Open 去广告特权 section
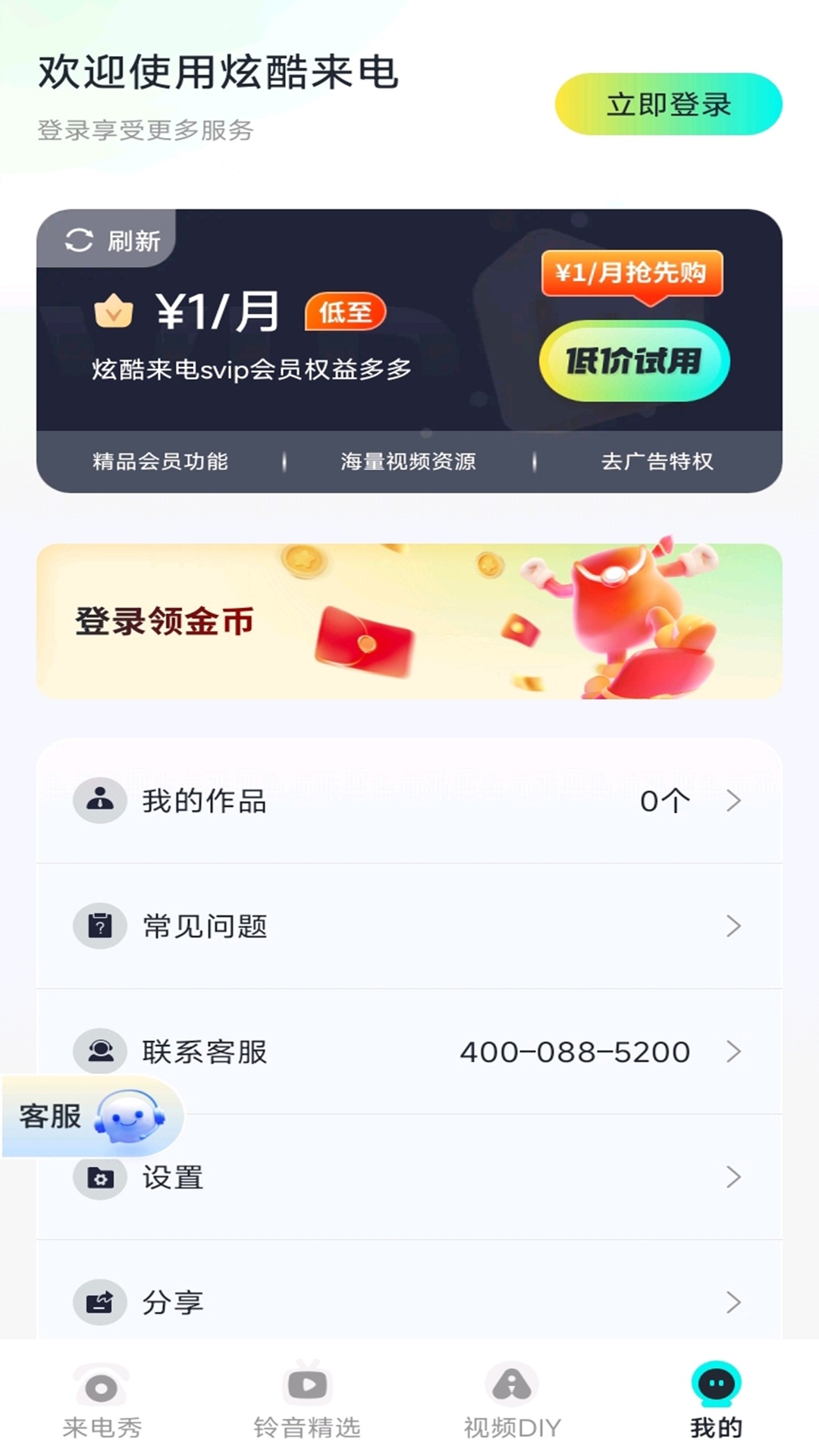The height and width of the screenshot is (1456, 819). pyautogui.click(x=657, y=460)
